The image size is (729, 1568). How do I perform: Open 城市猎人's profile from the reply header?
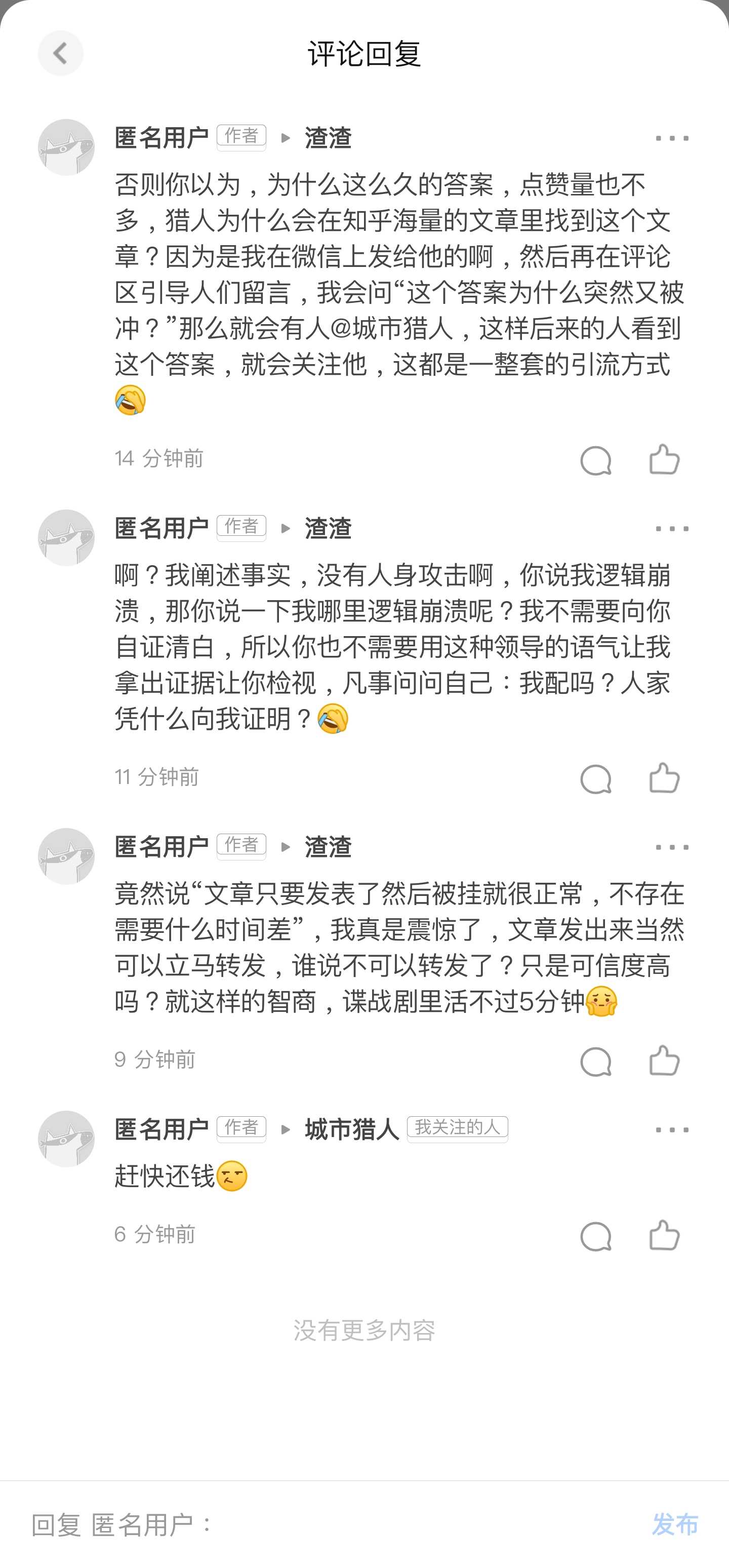pyautogui.click(x=352, y=1130)
